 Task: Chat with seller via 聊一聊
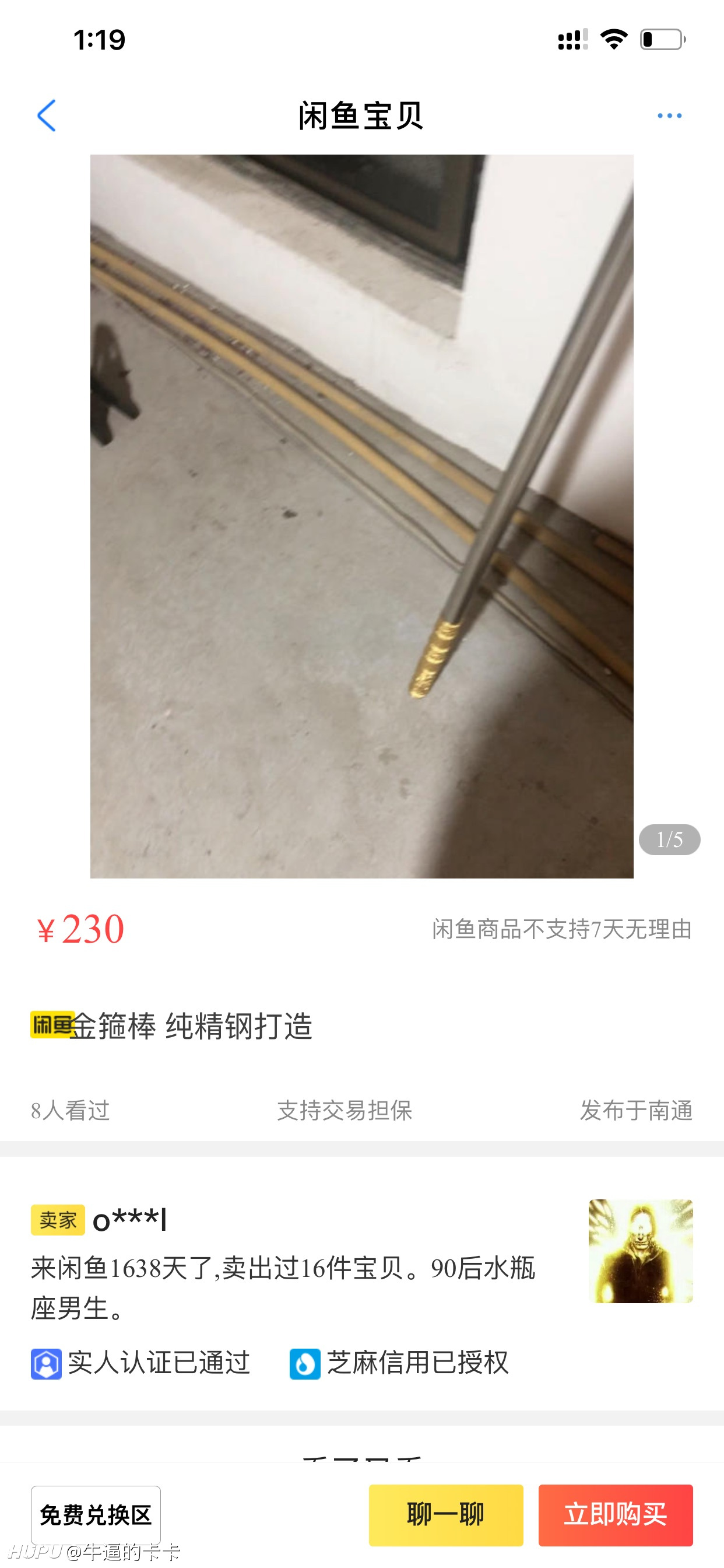446,1515
